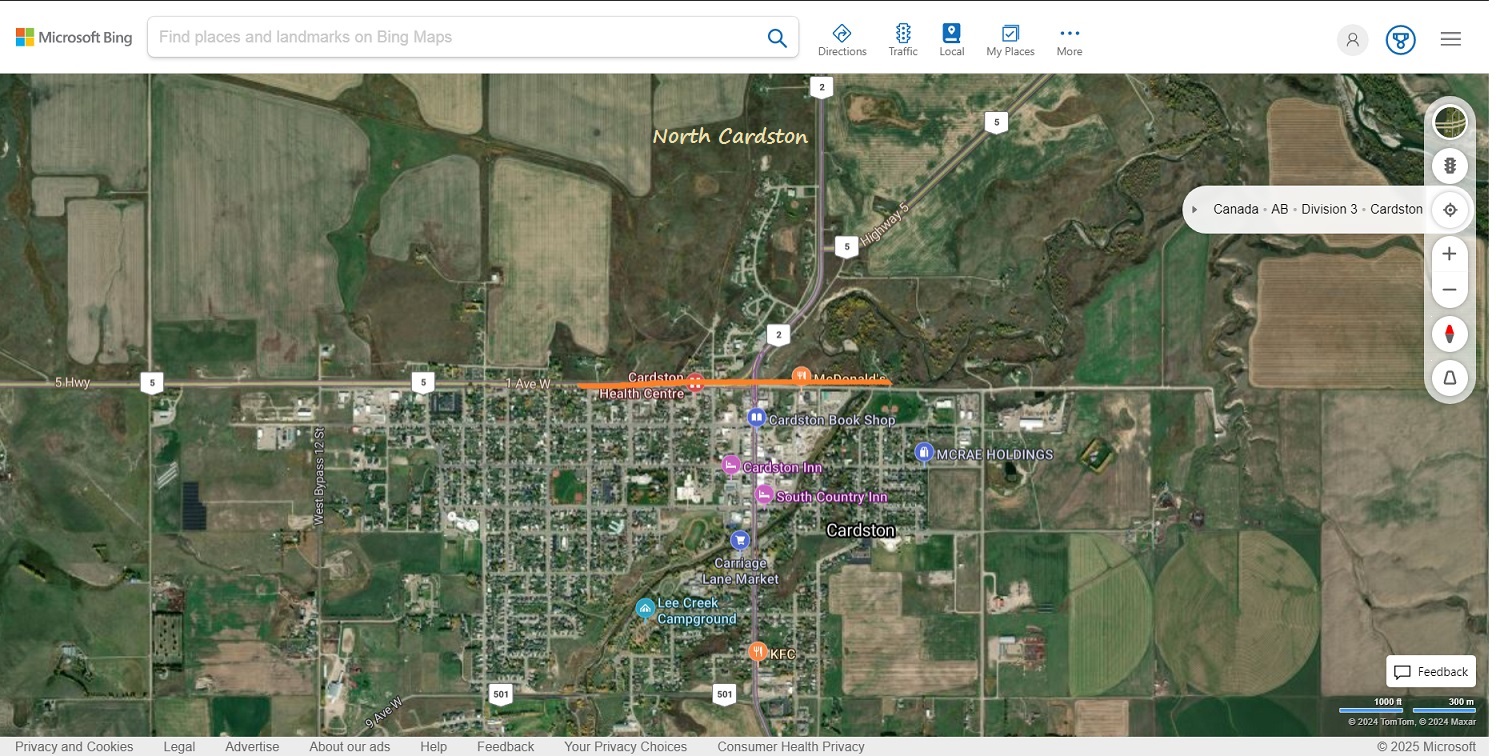The image size is (1496, 756).
Task: Open My Places
Action: point(1010,40)
